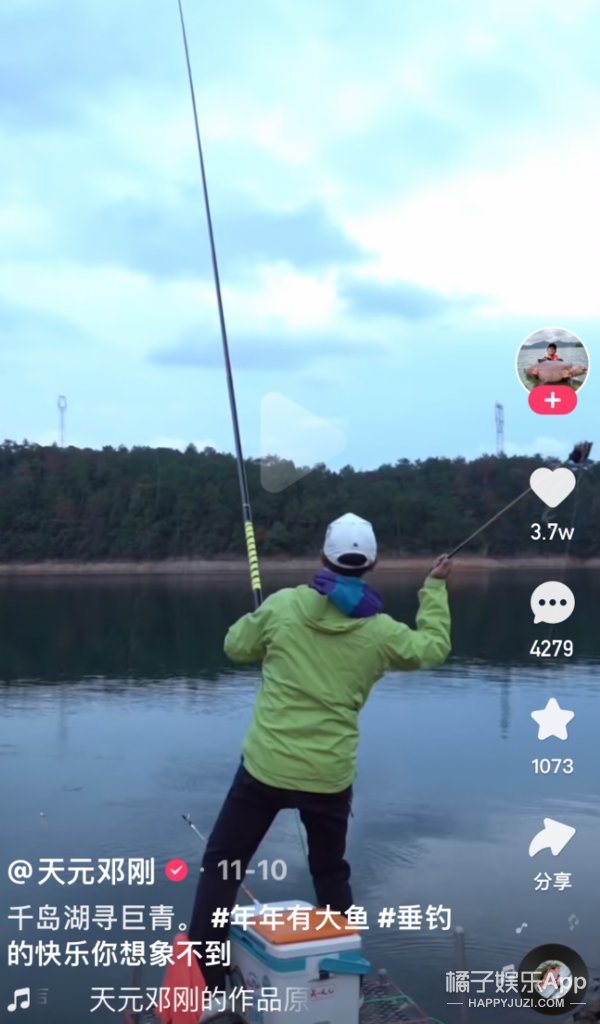Image resolution: width=600 pixels, height=1024 pixels.
Task: Follow the creator with the plus button
Action: click(x=552, y=400)
